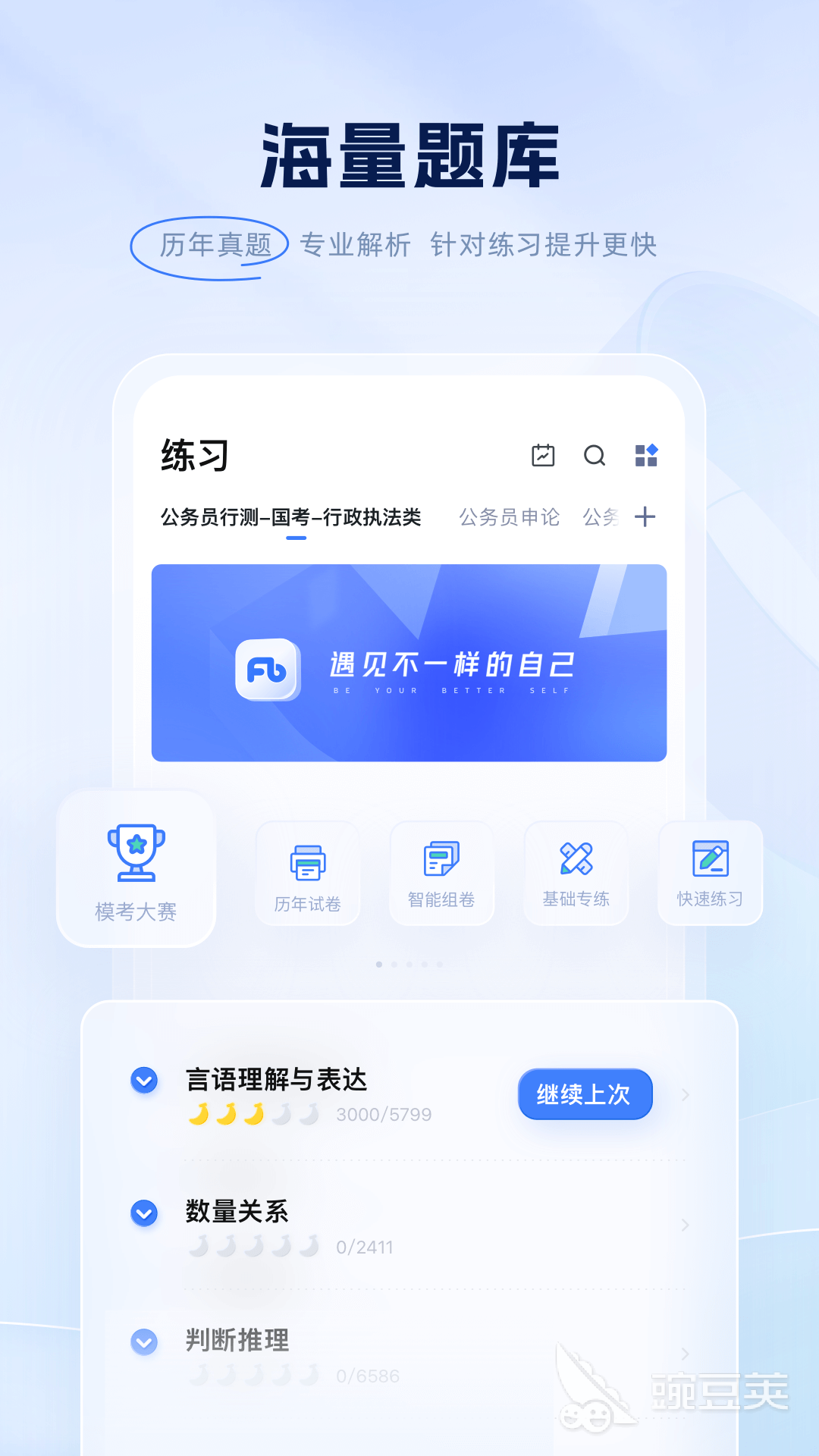Open the study report calendar icon
Viewport: 819px width, 1456px height.
coord(541,456)
